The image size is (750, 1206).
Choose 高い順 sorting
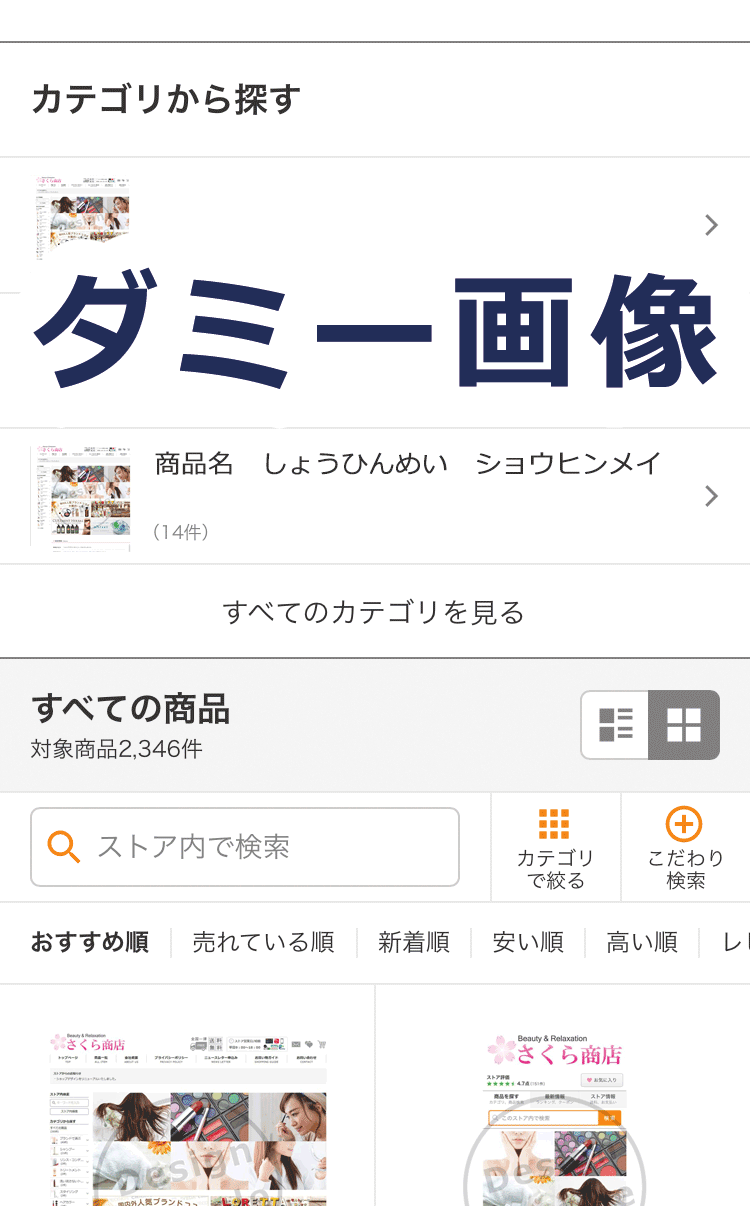pos(642,942)
